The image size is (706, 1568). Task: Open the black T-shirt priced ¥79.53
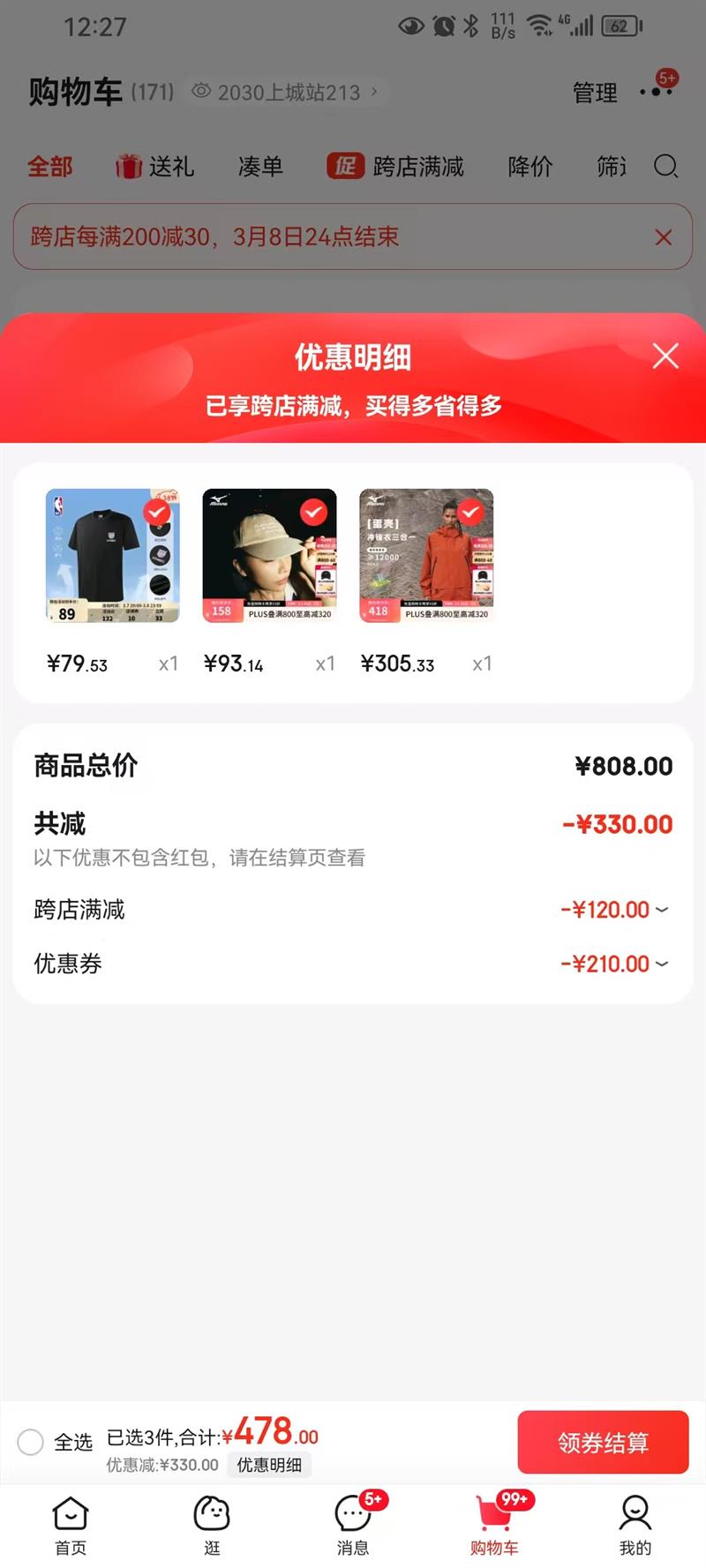[112, 556]
